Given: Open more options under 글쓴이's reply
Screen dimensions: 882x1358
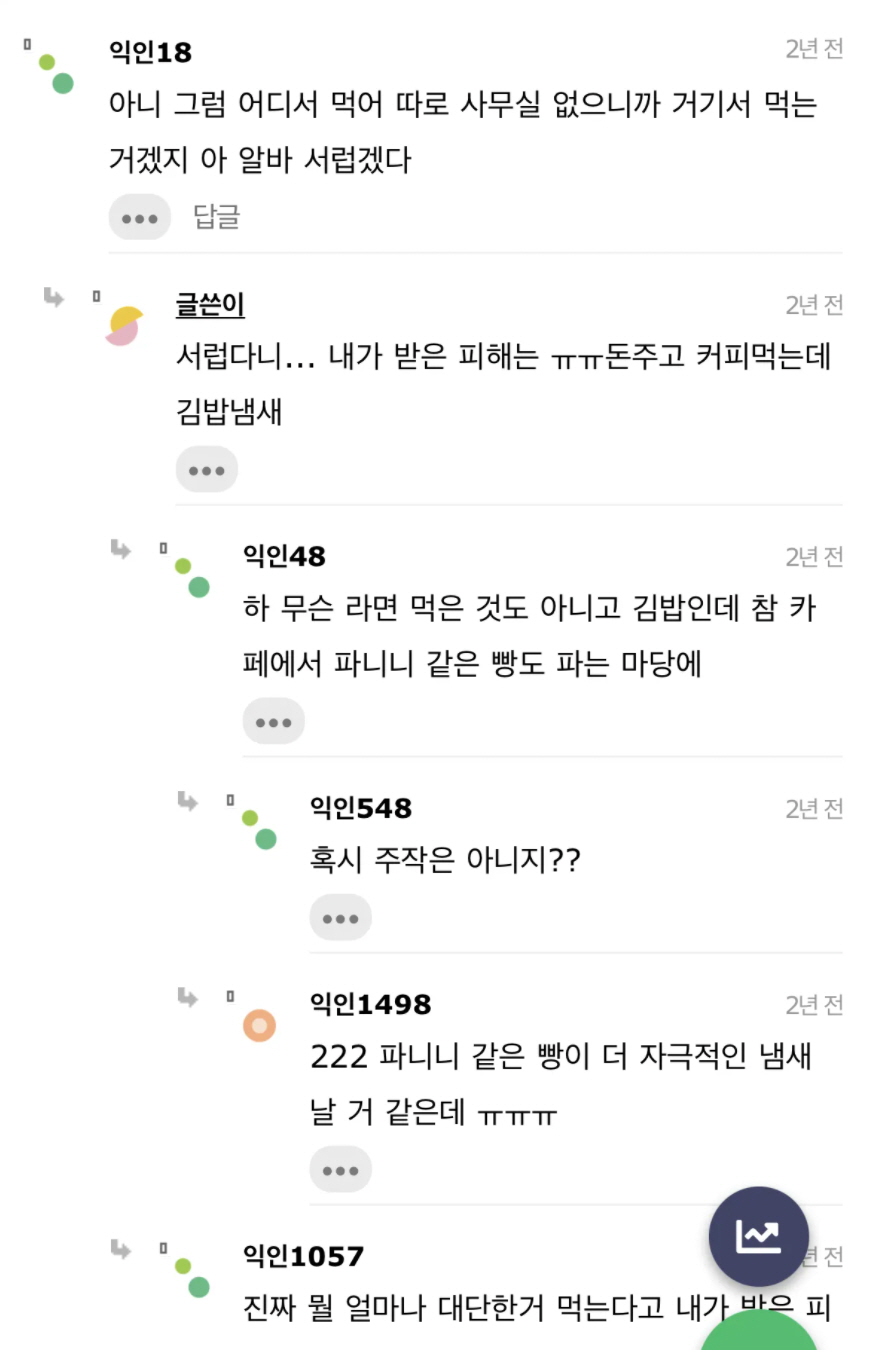Looking at the screenshot, I should [x=206, y=470].
